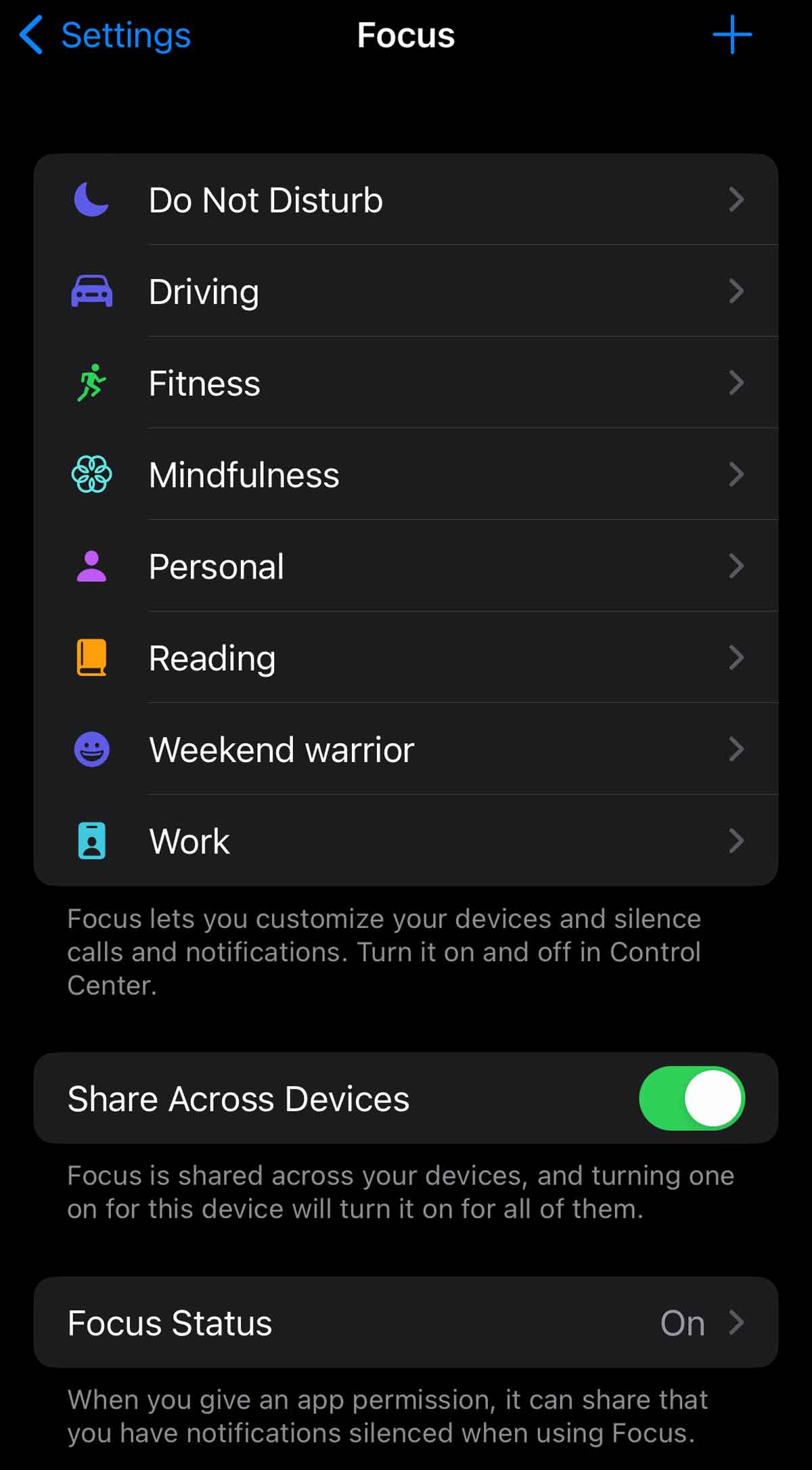Select the Reading book icon
Screen dimensions: 812x1470
(x=92, y=658)
